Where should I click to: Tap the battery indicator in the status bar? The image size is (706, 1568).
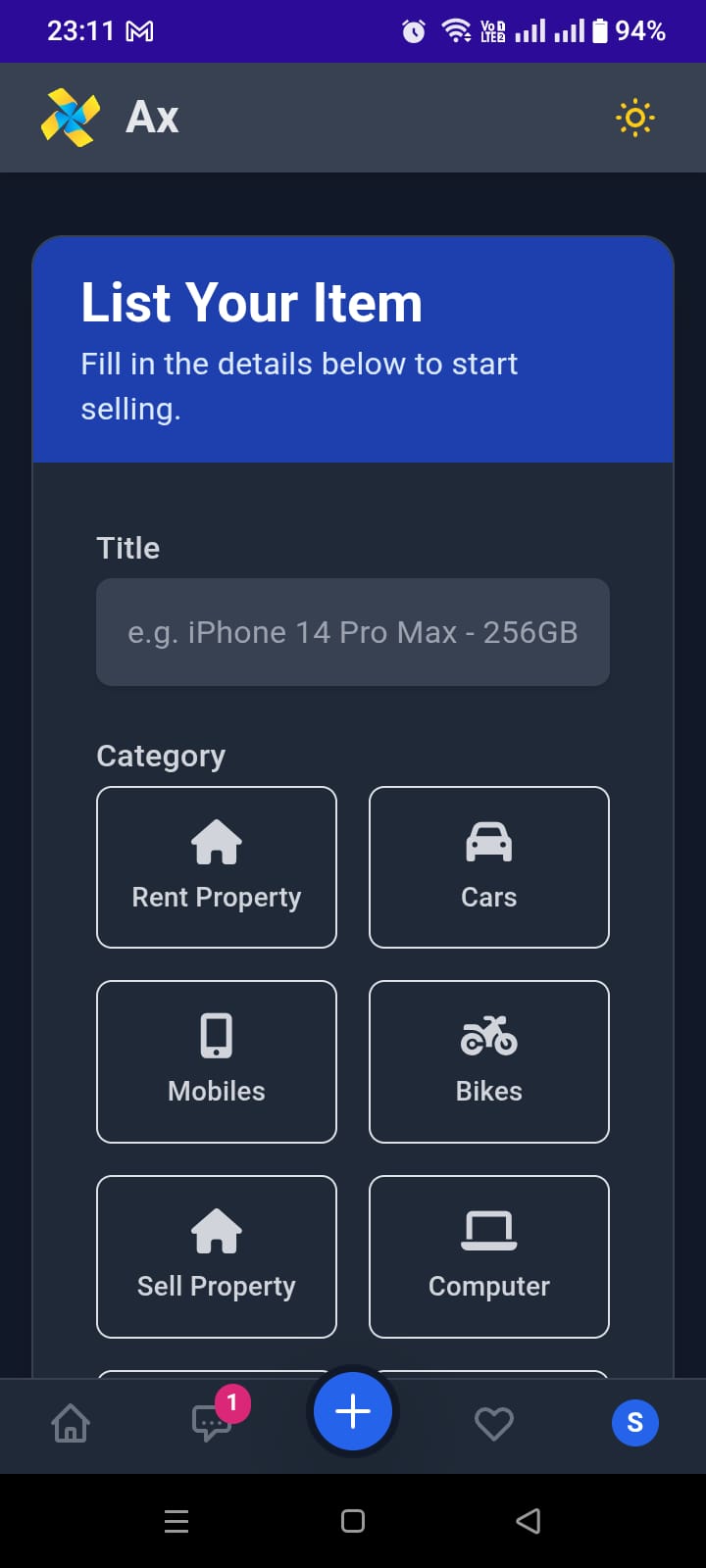click(x=599, y=30)
